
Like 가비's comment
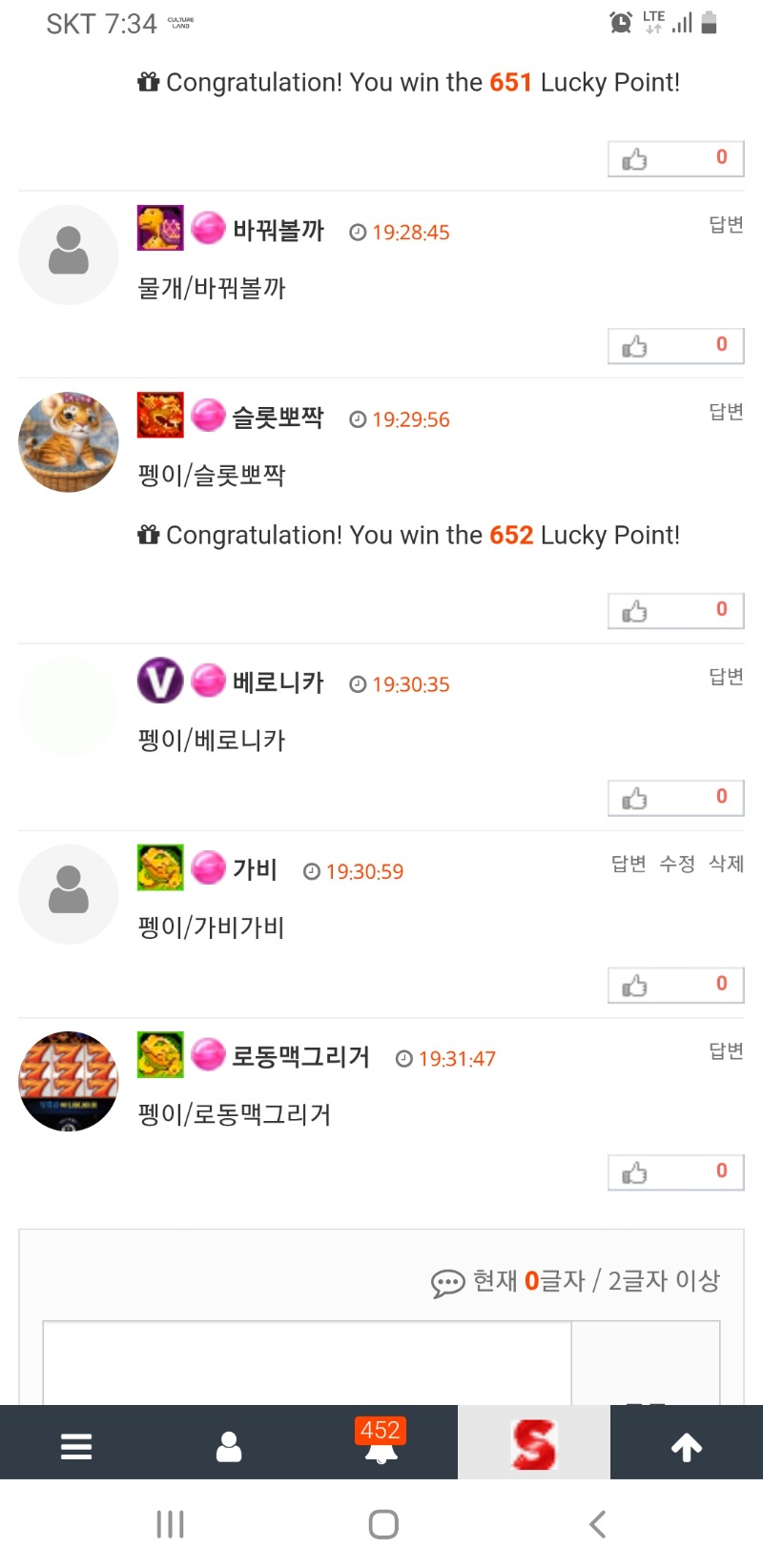(674, 985)
